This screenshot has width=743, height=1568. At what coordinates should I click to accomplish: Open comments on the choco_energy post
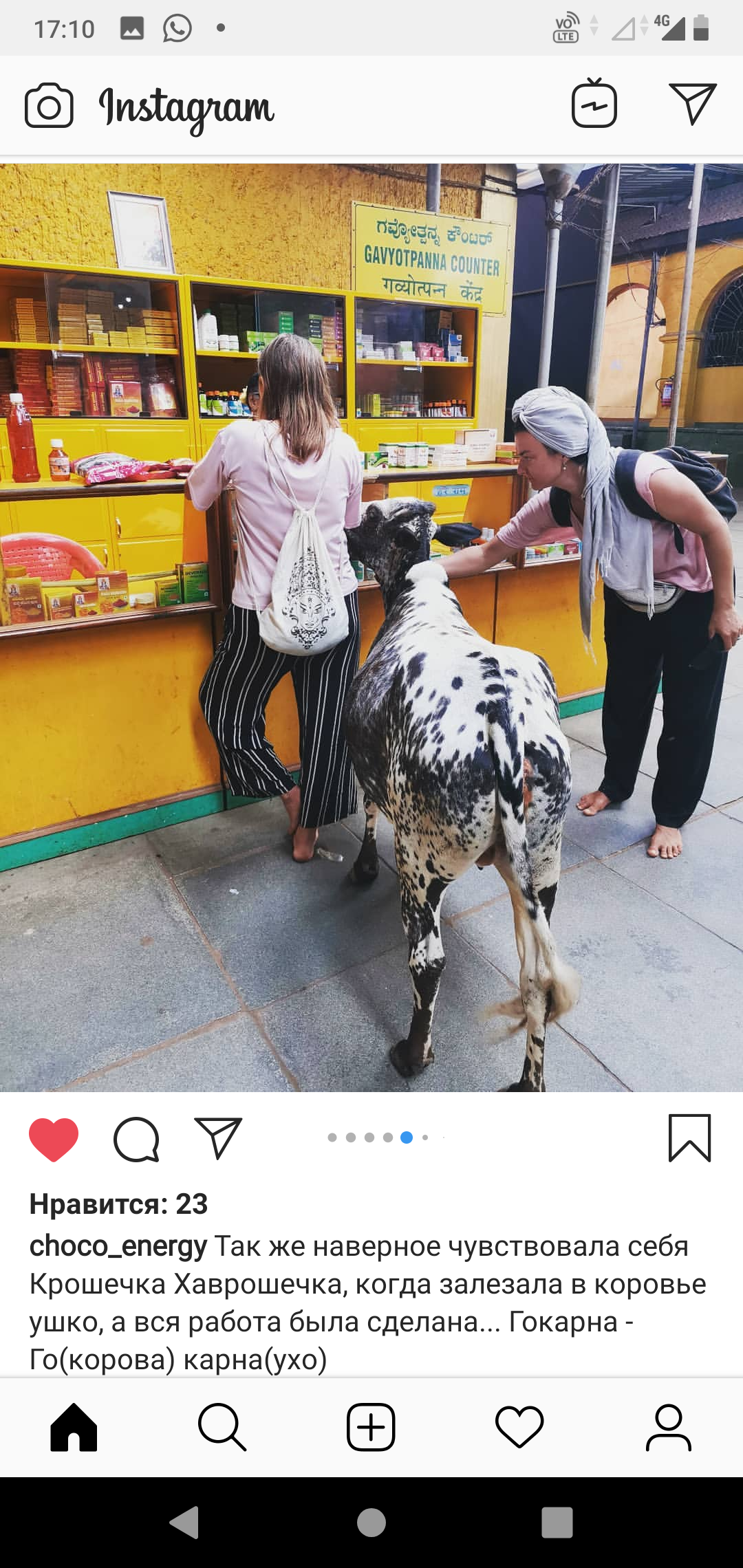(136, 1140)
